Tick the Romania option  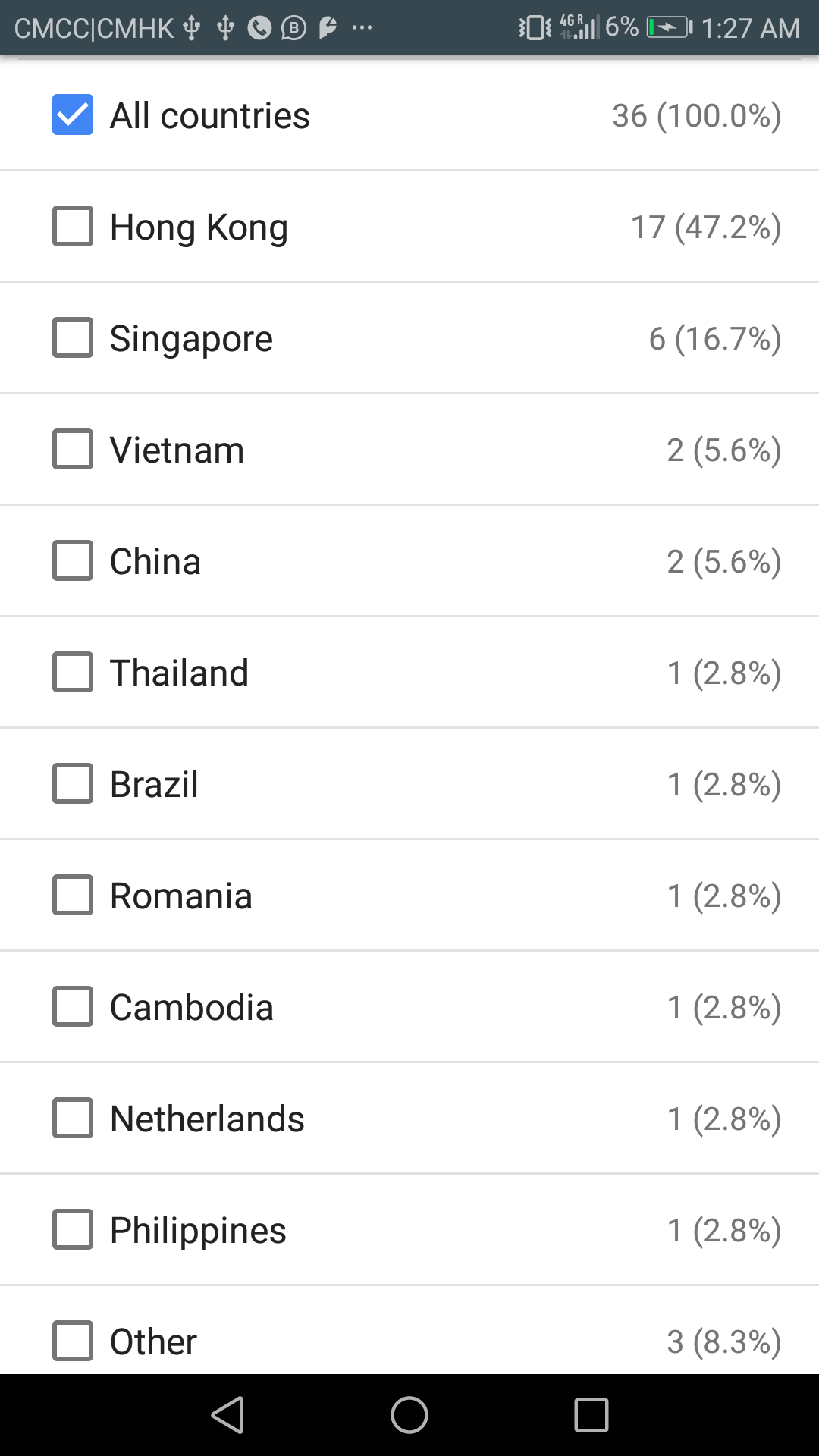(73, 895)
